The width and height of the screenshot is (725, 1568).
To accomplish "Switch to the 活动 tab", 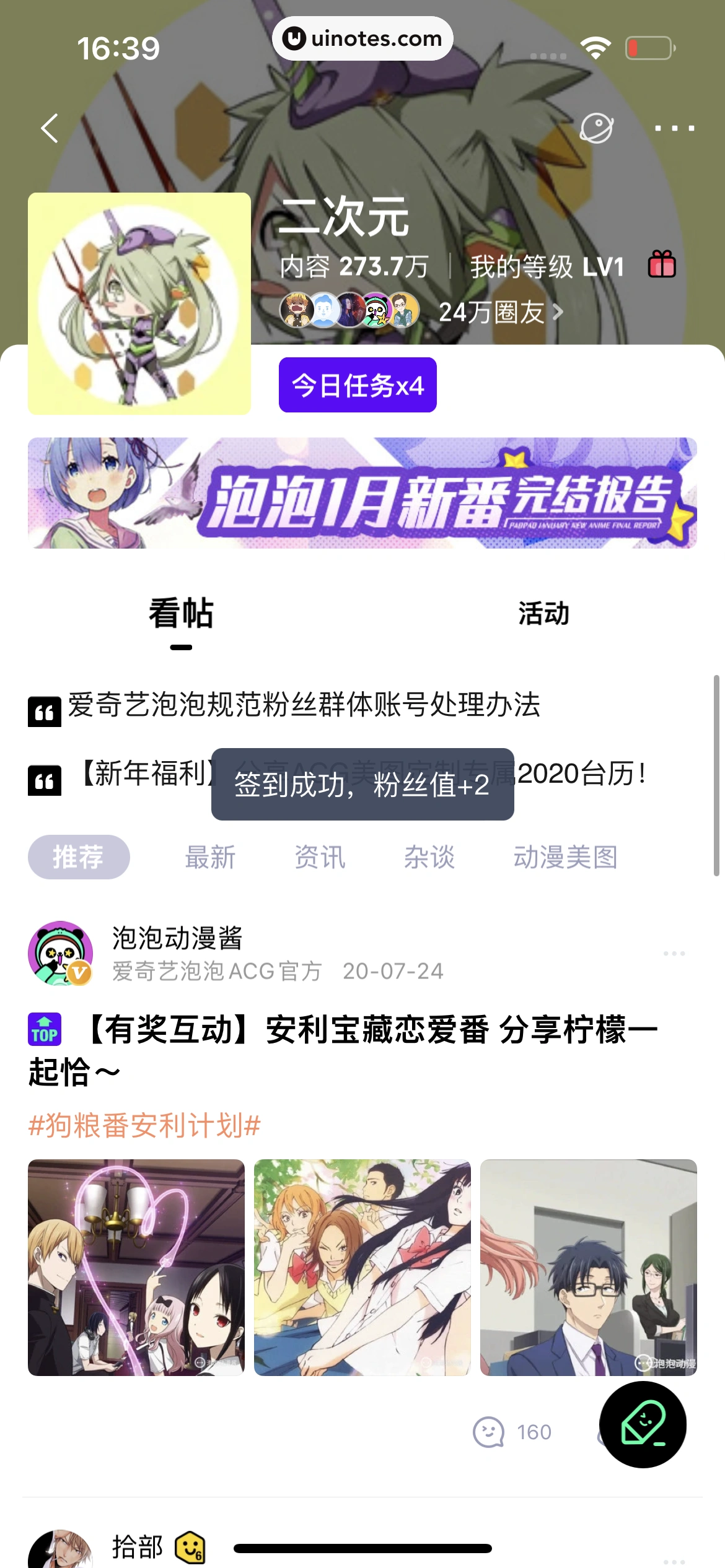I will 543,614.
